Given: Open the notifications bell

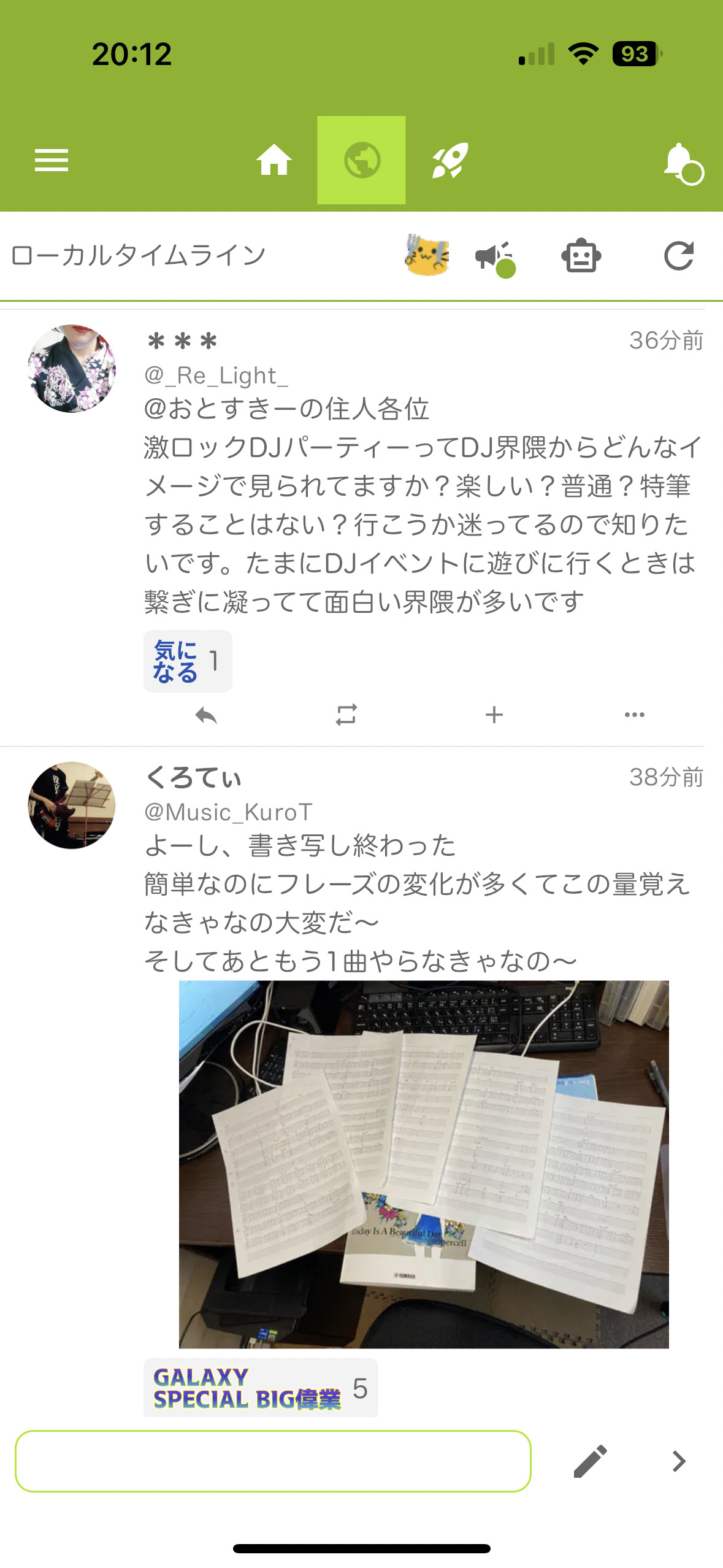Looking at the screenshot, I should point(682,163).
